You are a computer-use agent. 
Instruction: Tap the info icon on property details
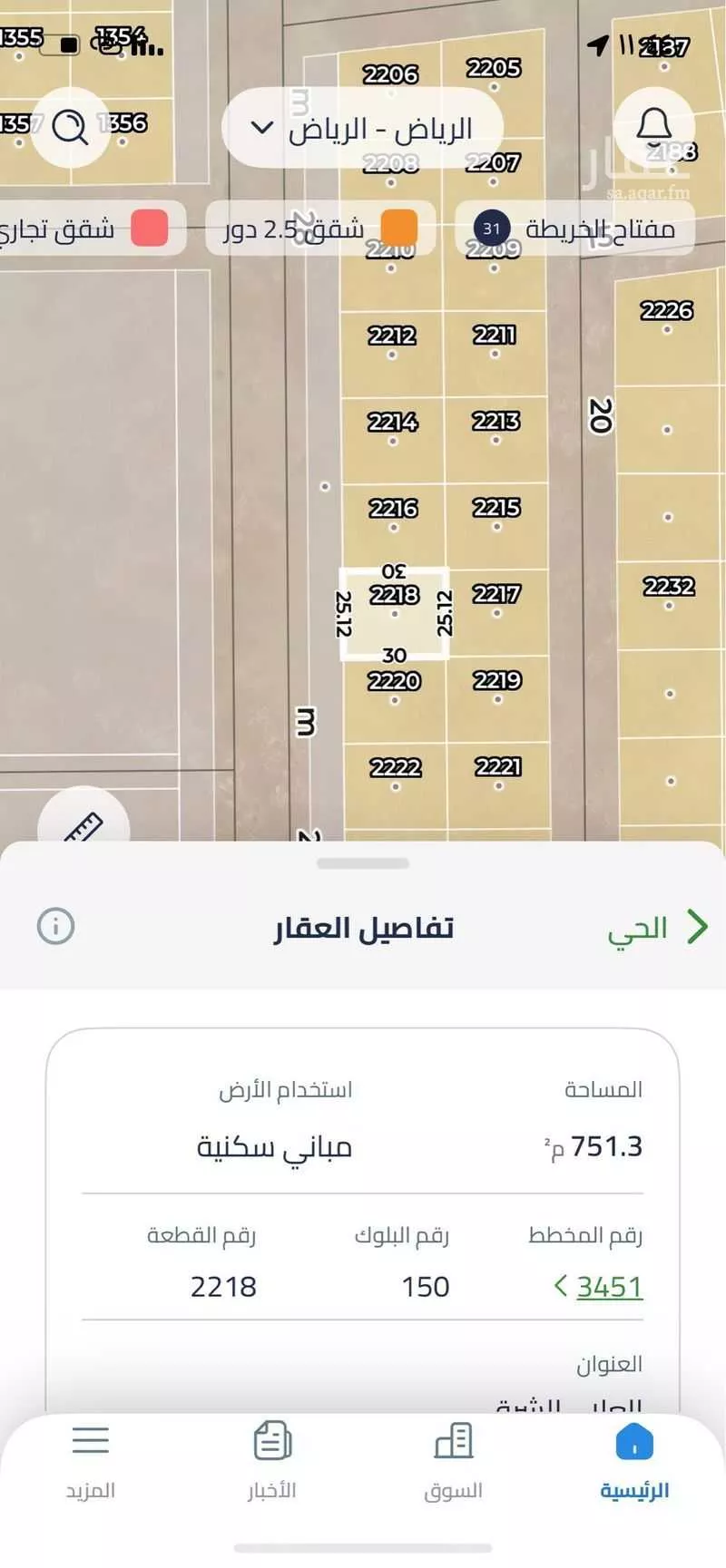coord(56,927)
